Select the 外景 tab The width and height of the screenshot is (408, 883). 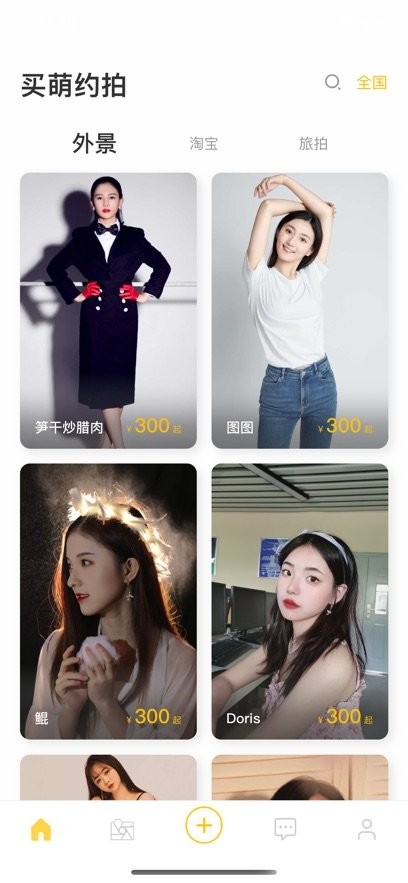(94, 143)
